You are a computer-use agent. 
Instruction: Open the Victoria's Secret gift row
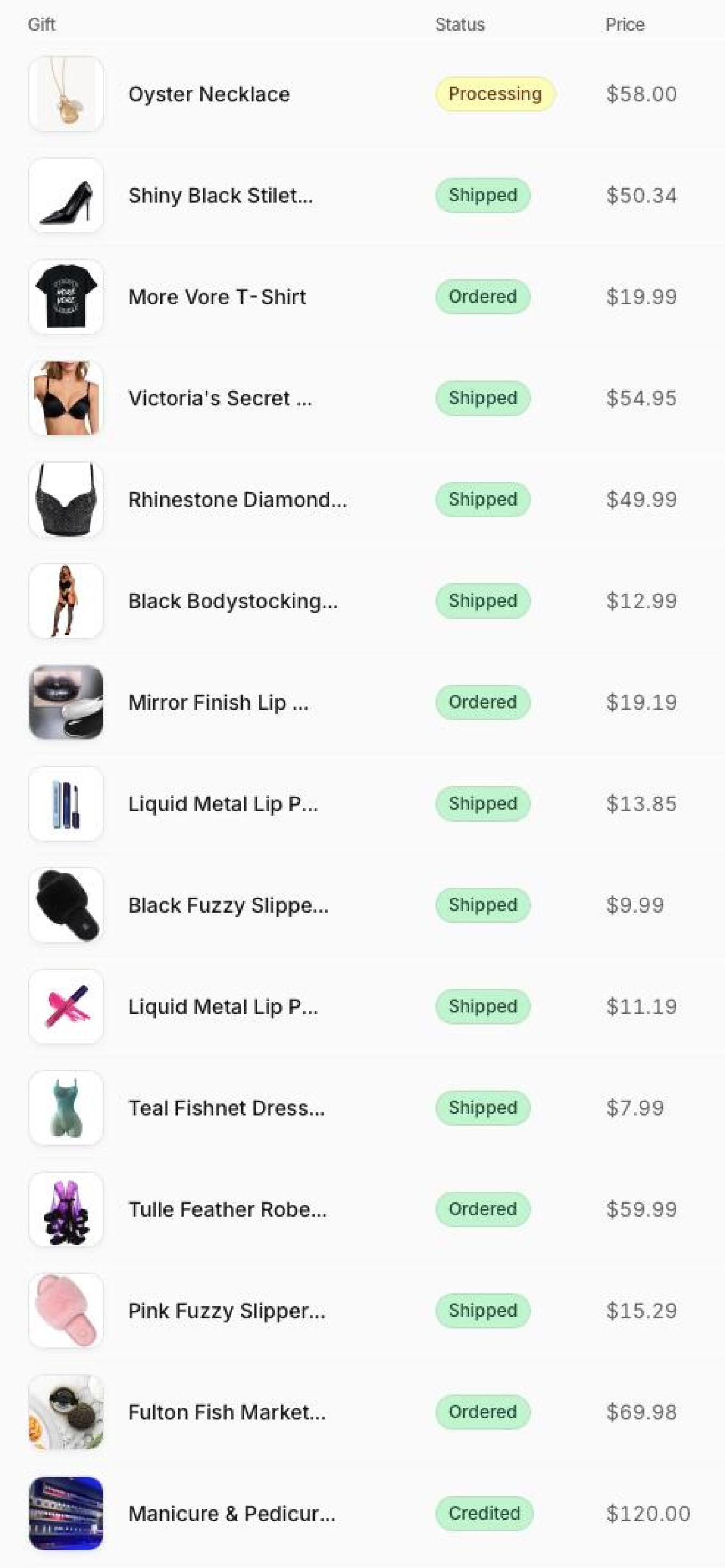tap(219, 398)
